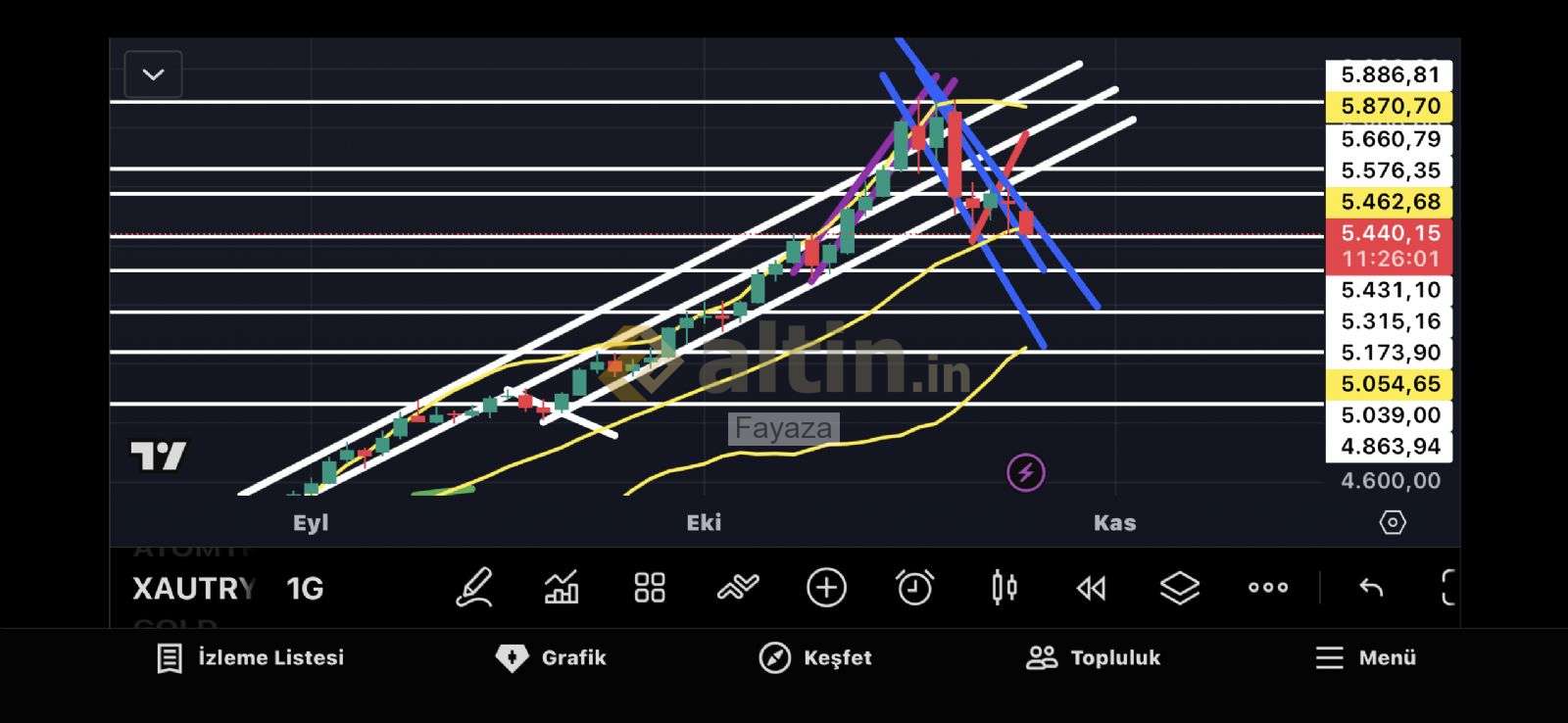Open the indicators chart icon
Viewport: 1568px width, 723px height.
click(x=562, y=588)
